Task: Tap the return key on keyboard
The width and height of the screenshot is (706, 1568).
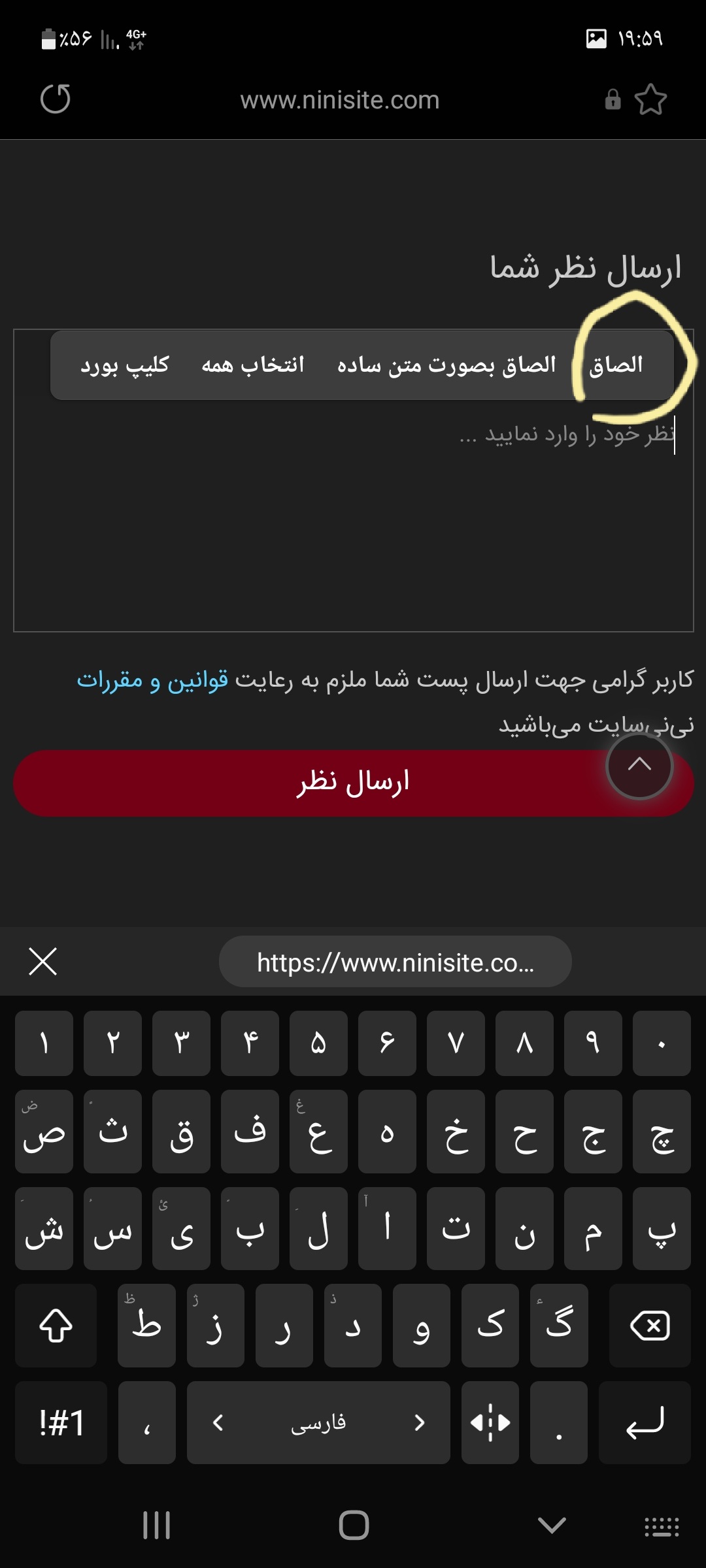Action: tap(645, 1422)
